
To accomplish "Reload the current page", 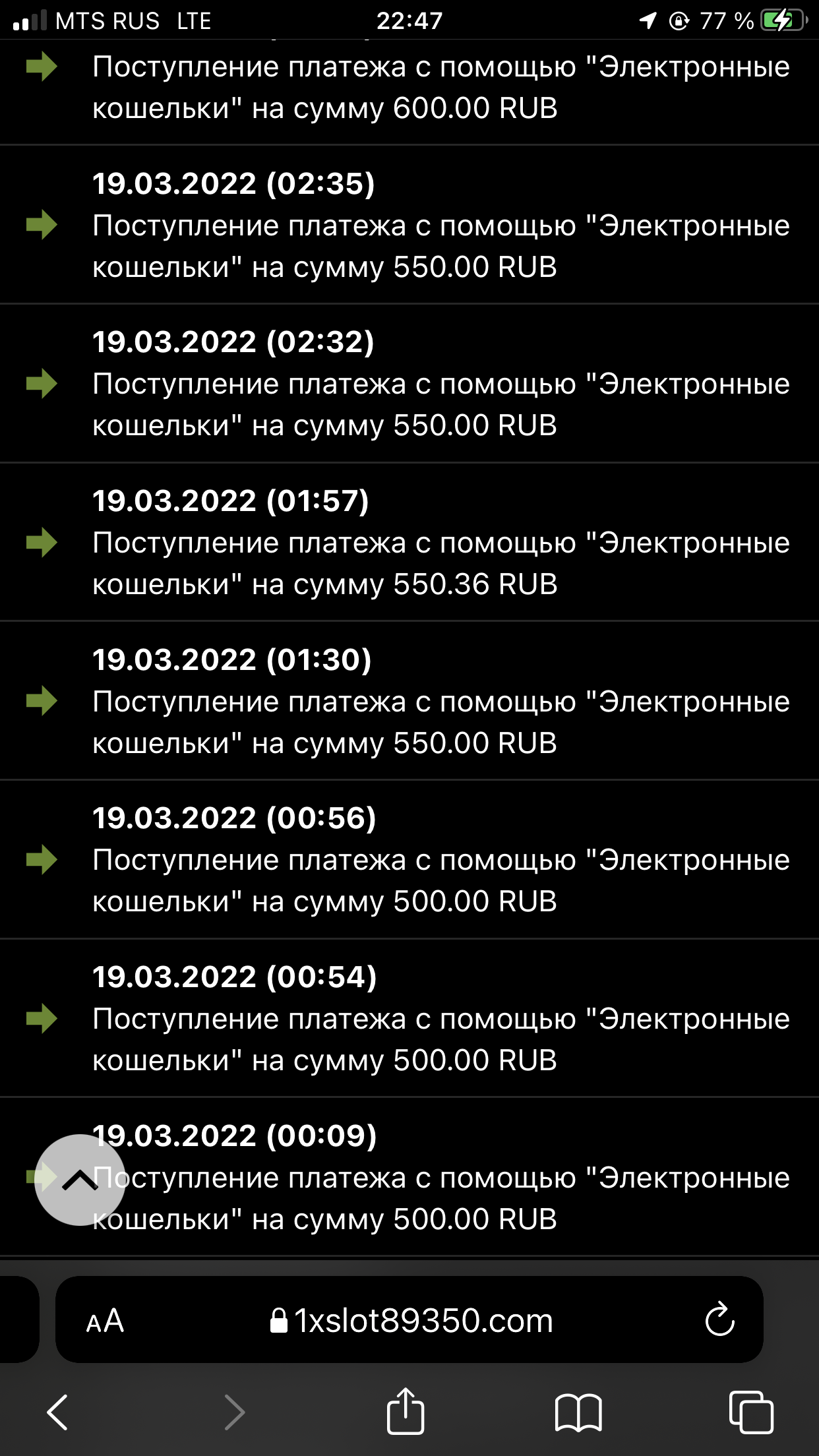I will coord(719,1319).
